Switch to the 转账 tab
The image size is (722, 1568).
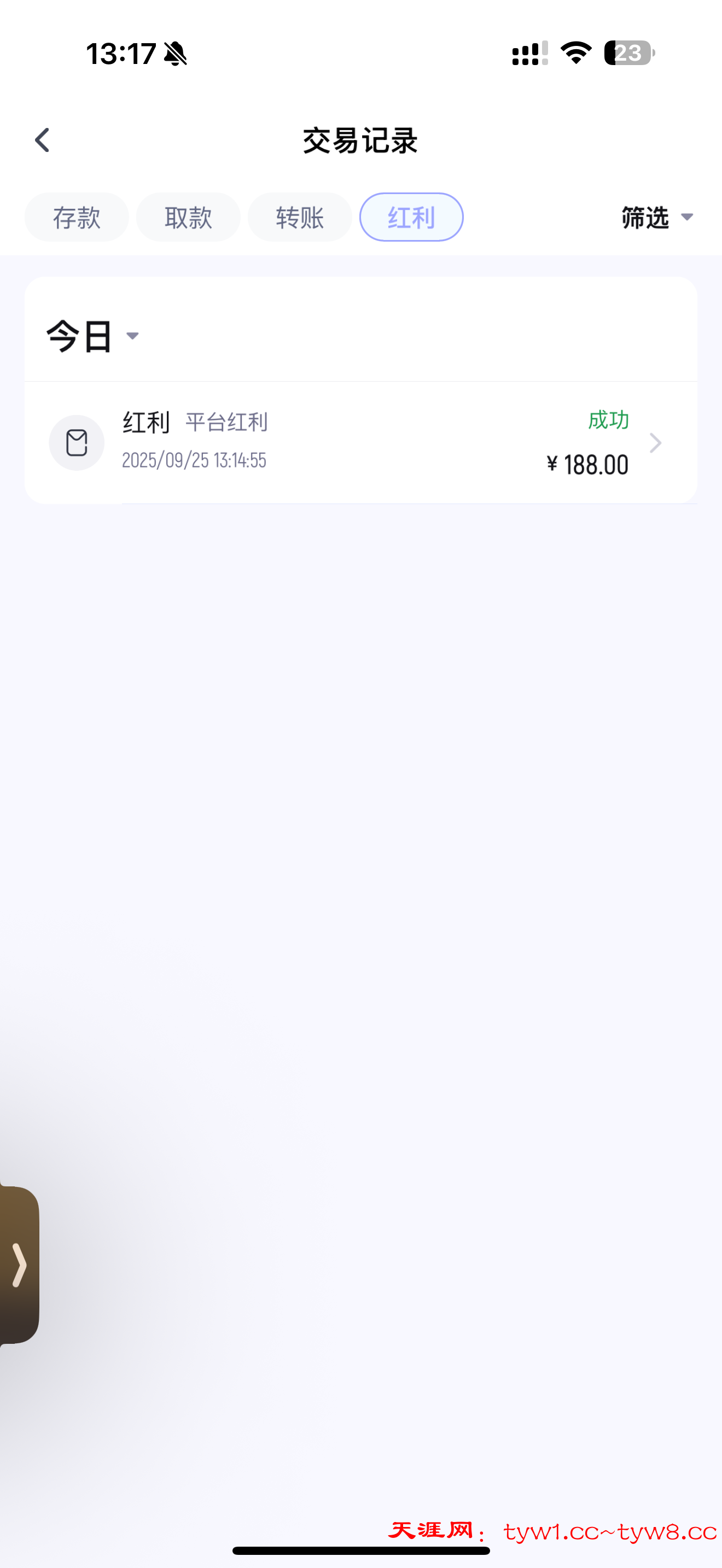[300, 217]
